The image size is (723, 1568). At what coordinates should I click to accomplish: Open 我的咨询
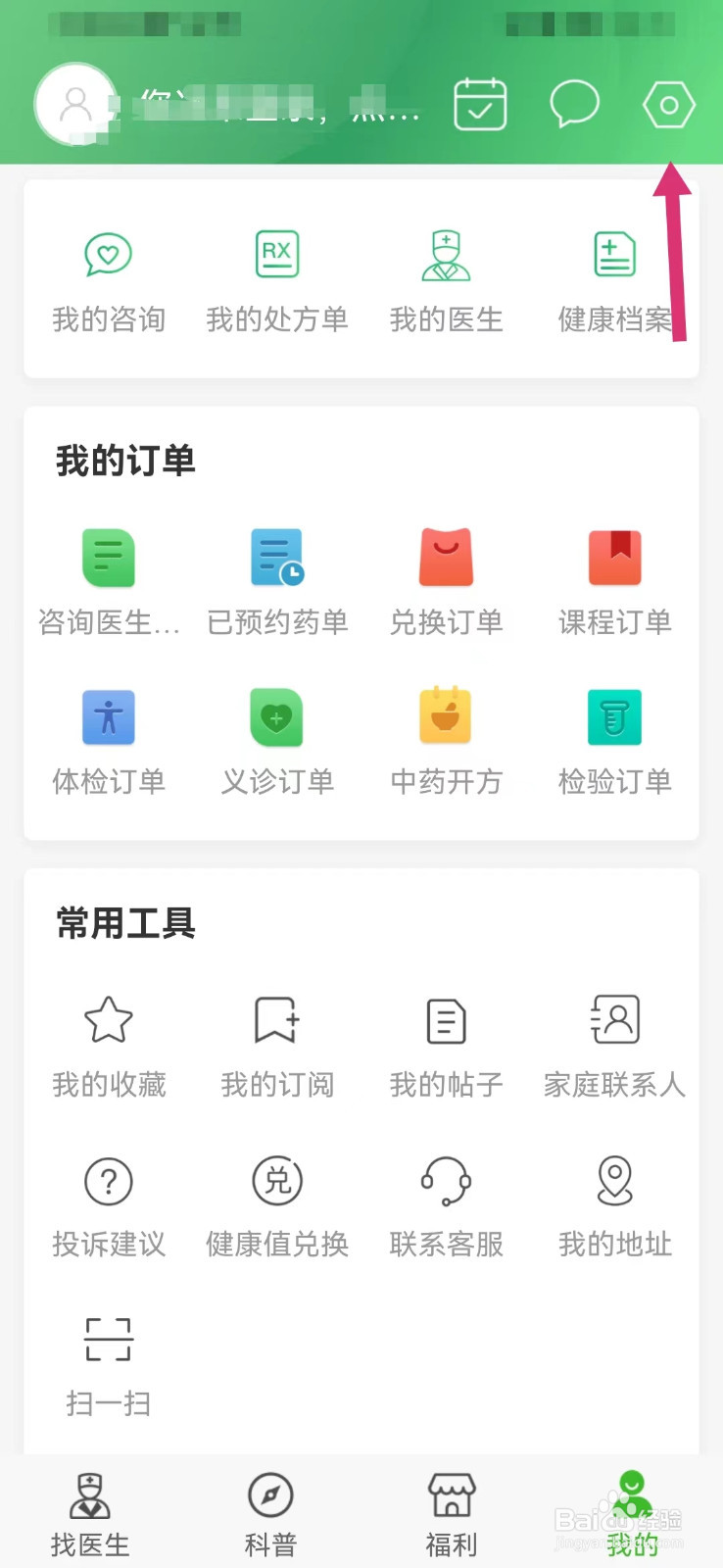[x=109, y=279]
